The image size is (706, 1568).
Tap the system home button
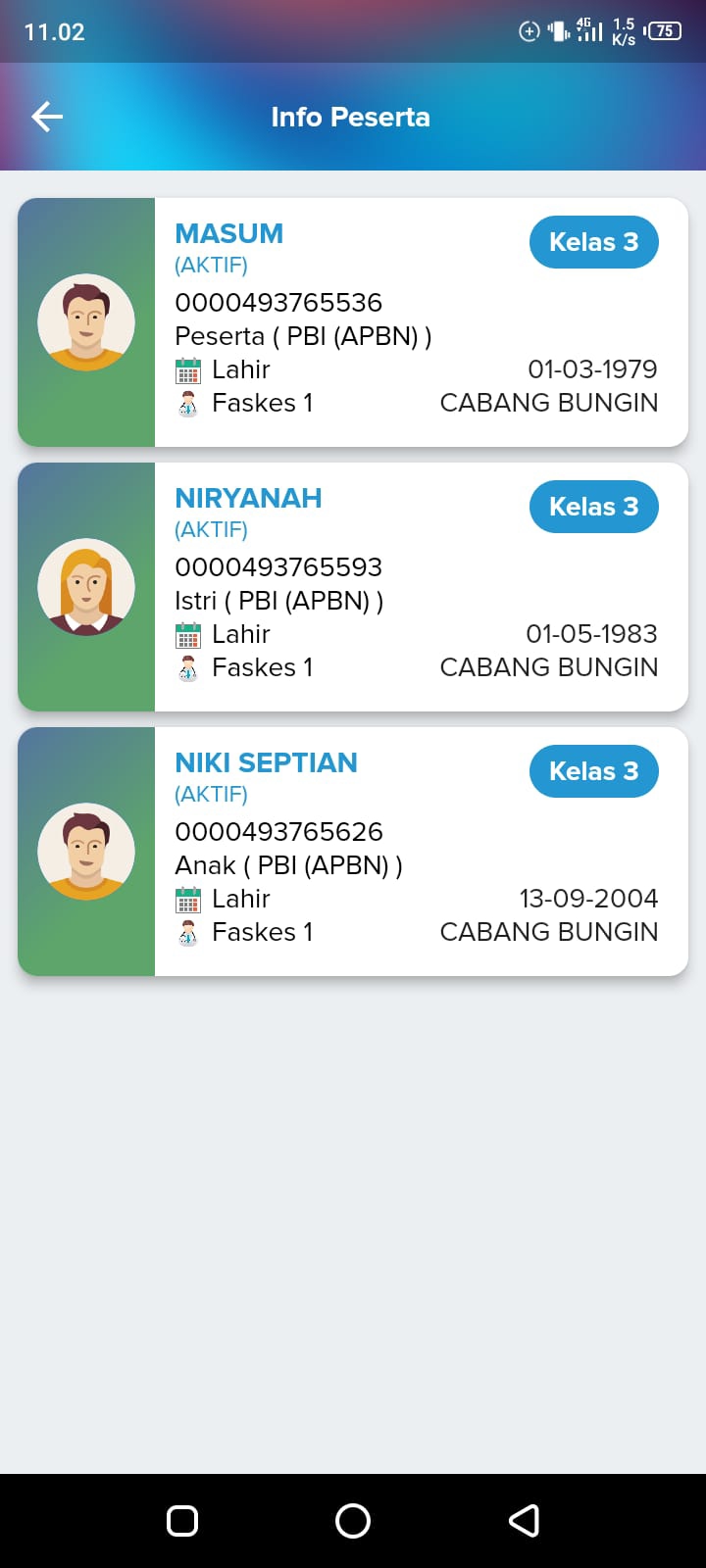point(353,1520)
